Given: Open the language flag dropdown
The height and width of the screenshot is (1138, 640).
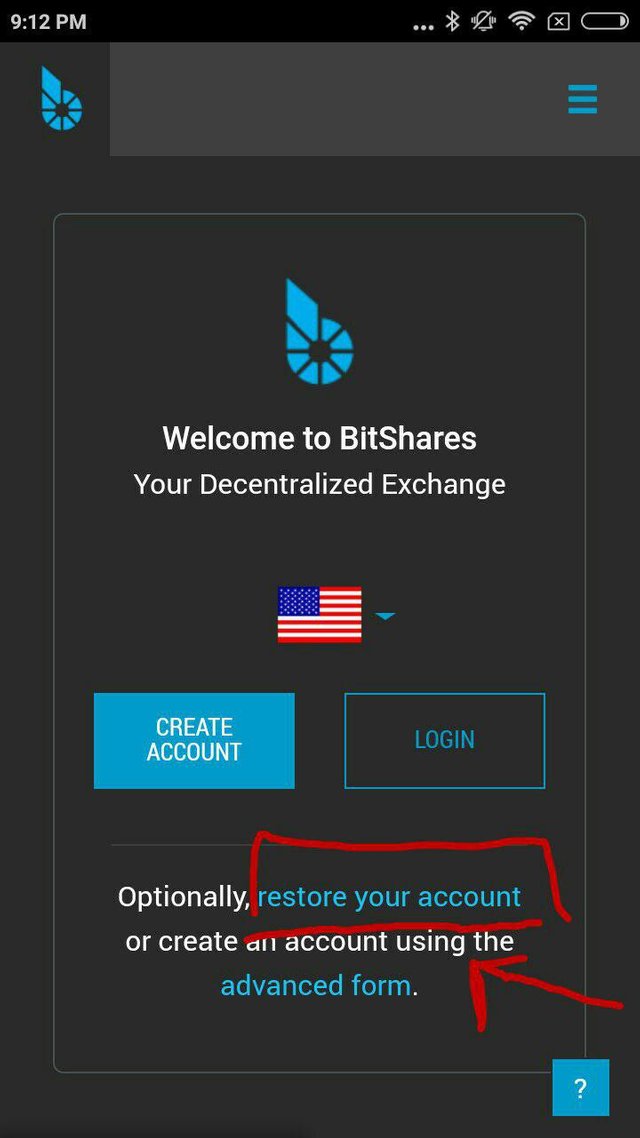Looking at the screenshot, I should pos(335,615).
